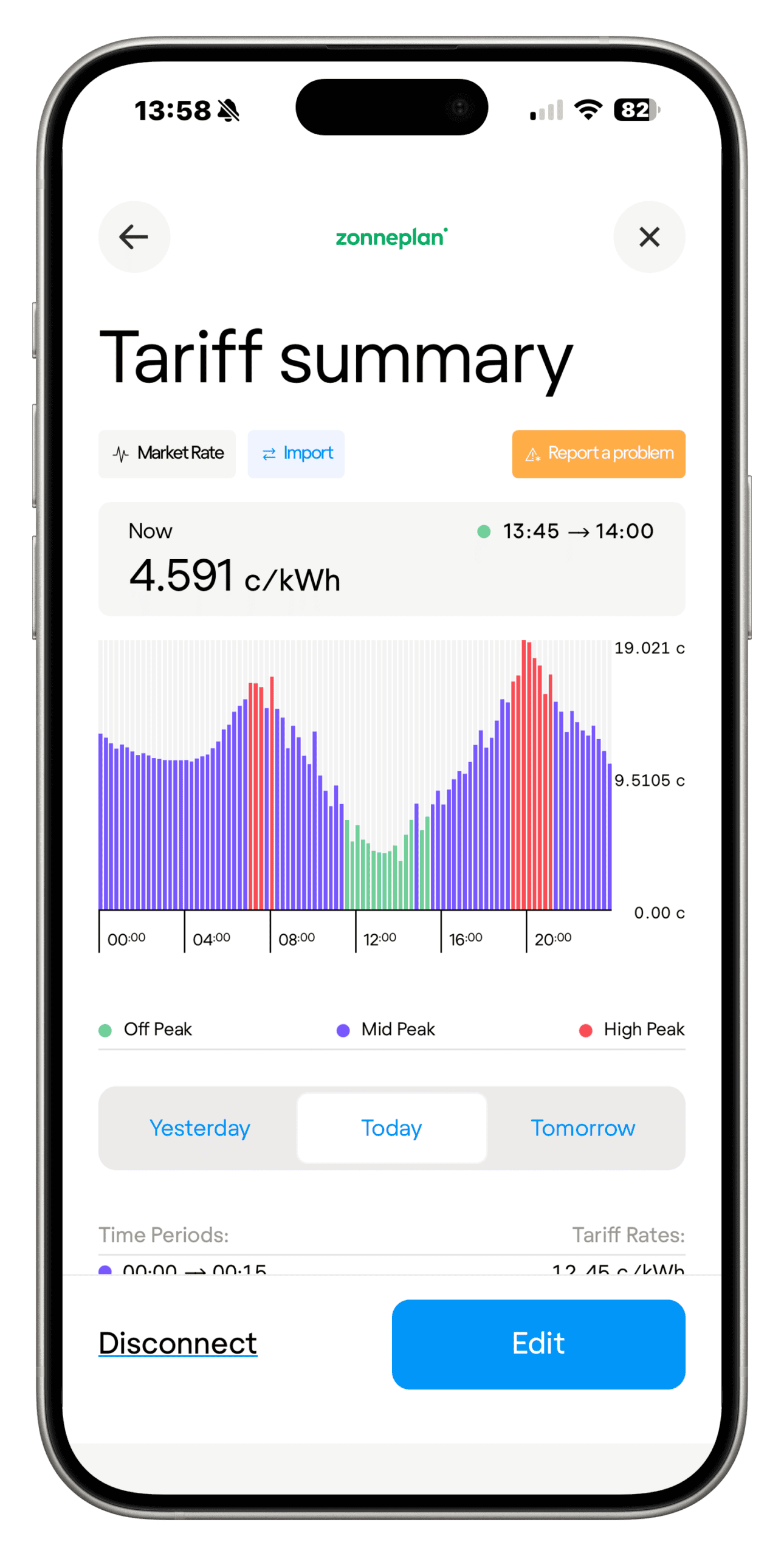784x1556 pixels.
Task: Tap the Market Rate chip
Action: [x=167, y=453]
